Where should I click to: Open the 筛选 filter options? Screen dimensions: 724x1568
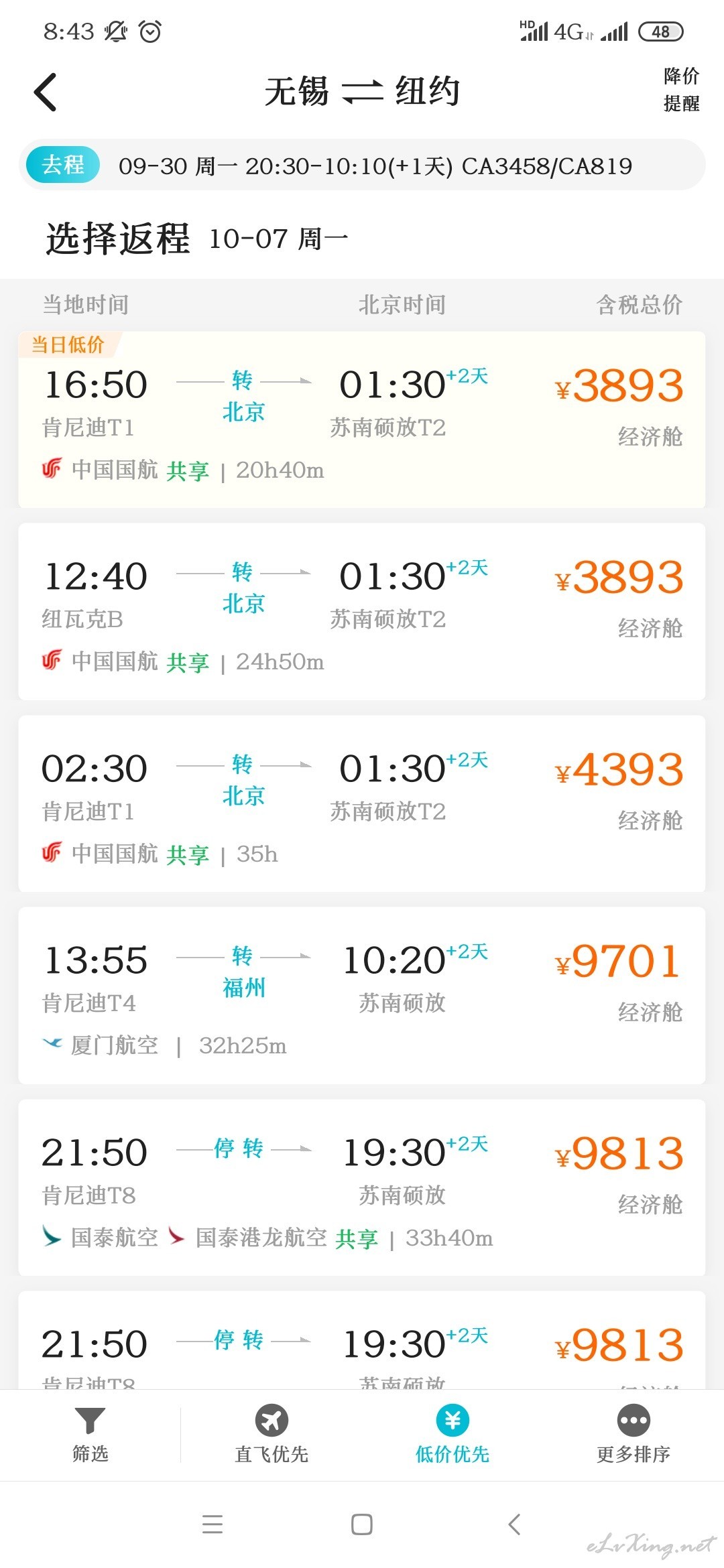(x=90, y=1435)
